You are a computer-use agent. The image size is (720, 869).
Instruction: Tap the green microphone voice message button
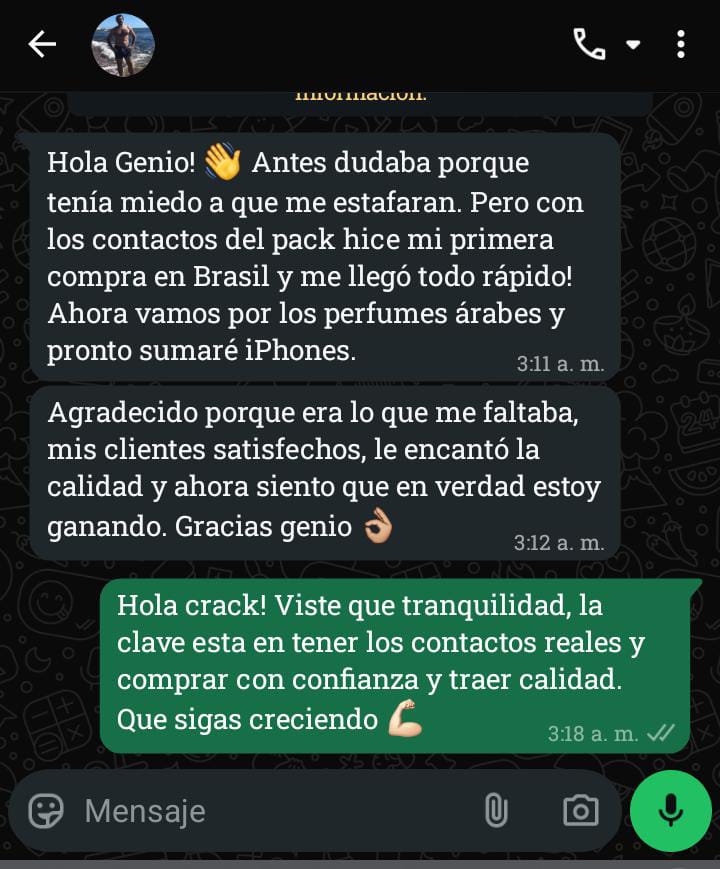point(671,809)
